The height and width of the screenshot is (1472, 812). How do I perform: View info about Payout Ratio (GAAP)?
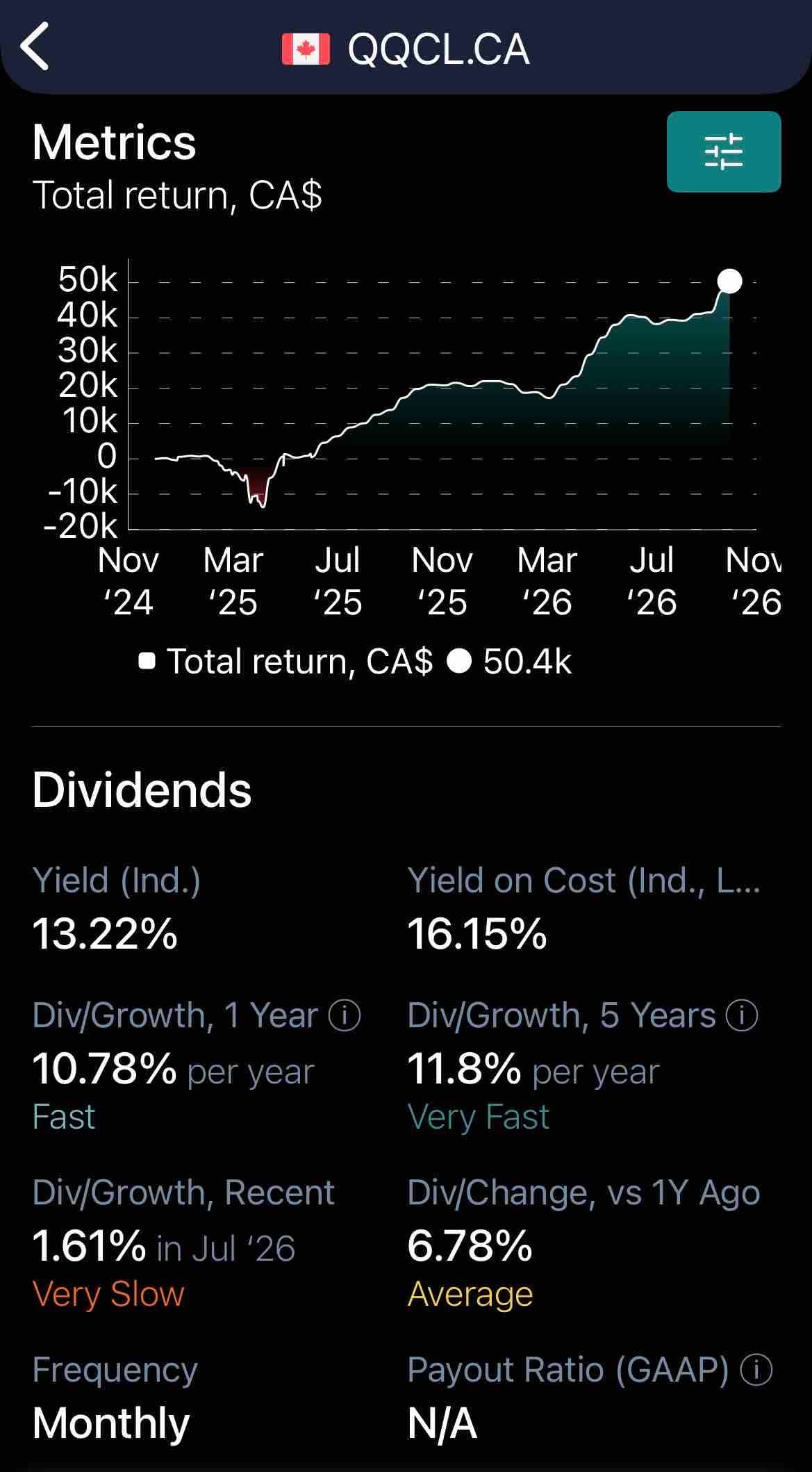point(756,1370)
